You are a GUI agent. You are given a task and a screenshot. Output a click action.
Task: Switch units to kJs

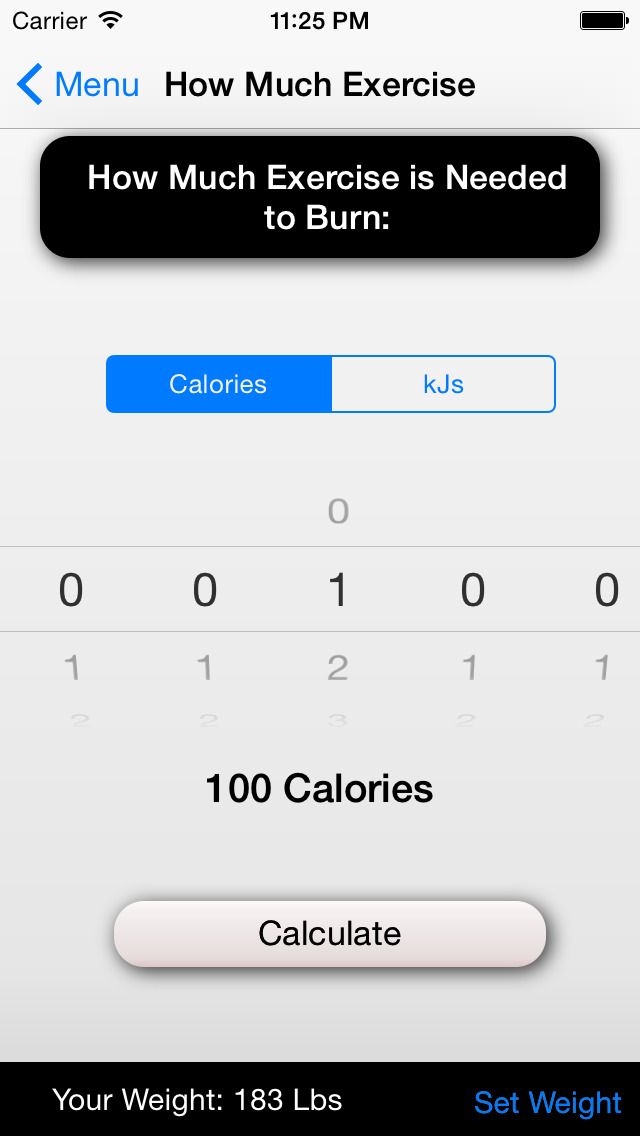[444, 384]
